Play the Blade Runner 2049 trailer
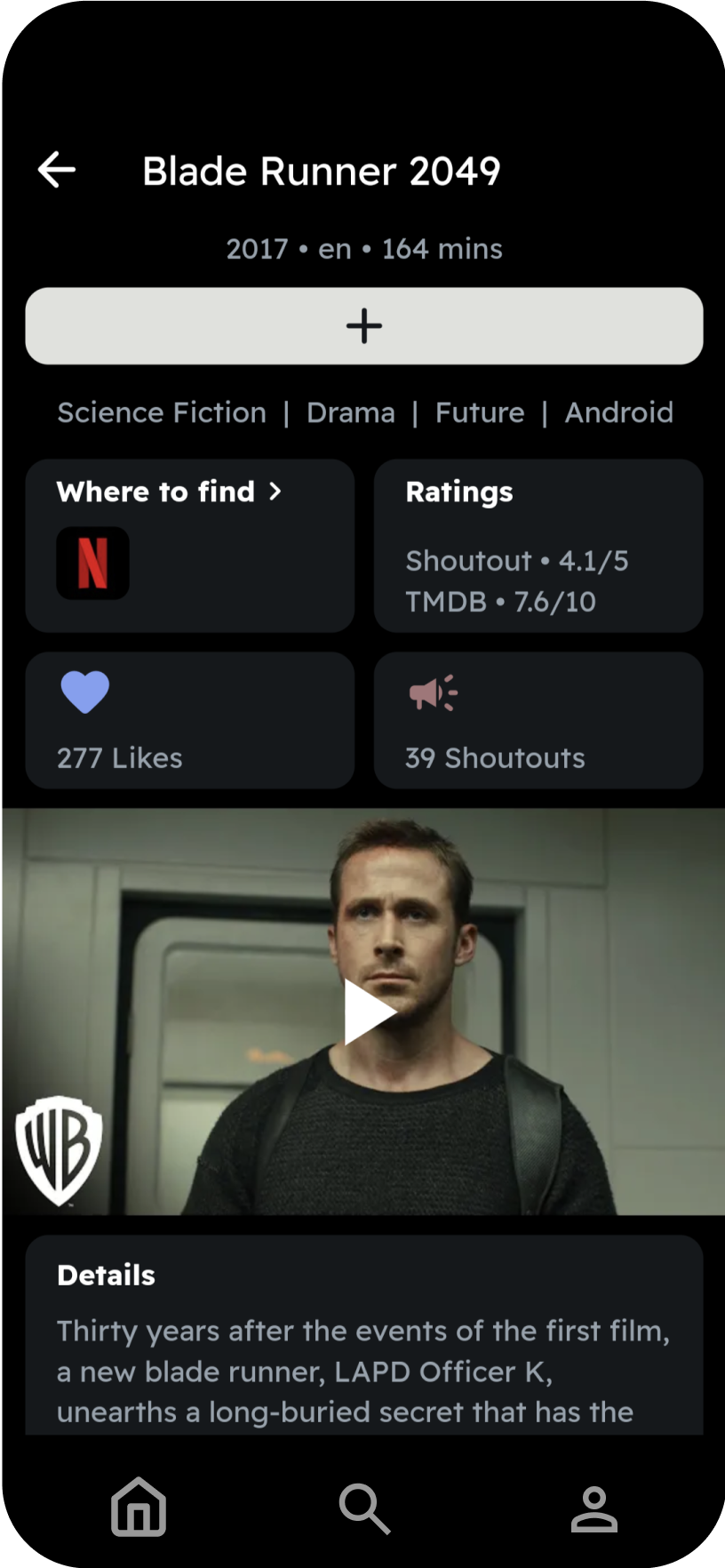Image resolution: width=725 pixels, height=1568 pixels. (x=368, y=1012)
